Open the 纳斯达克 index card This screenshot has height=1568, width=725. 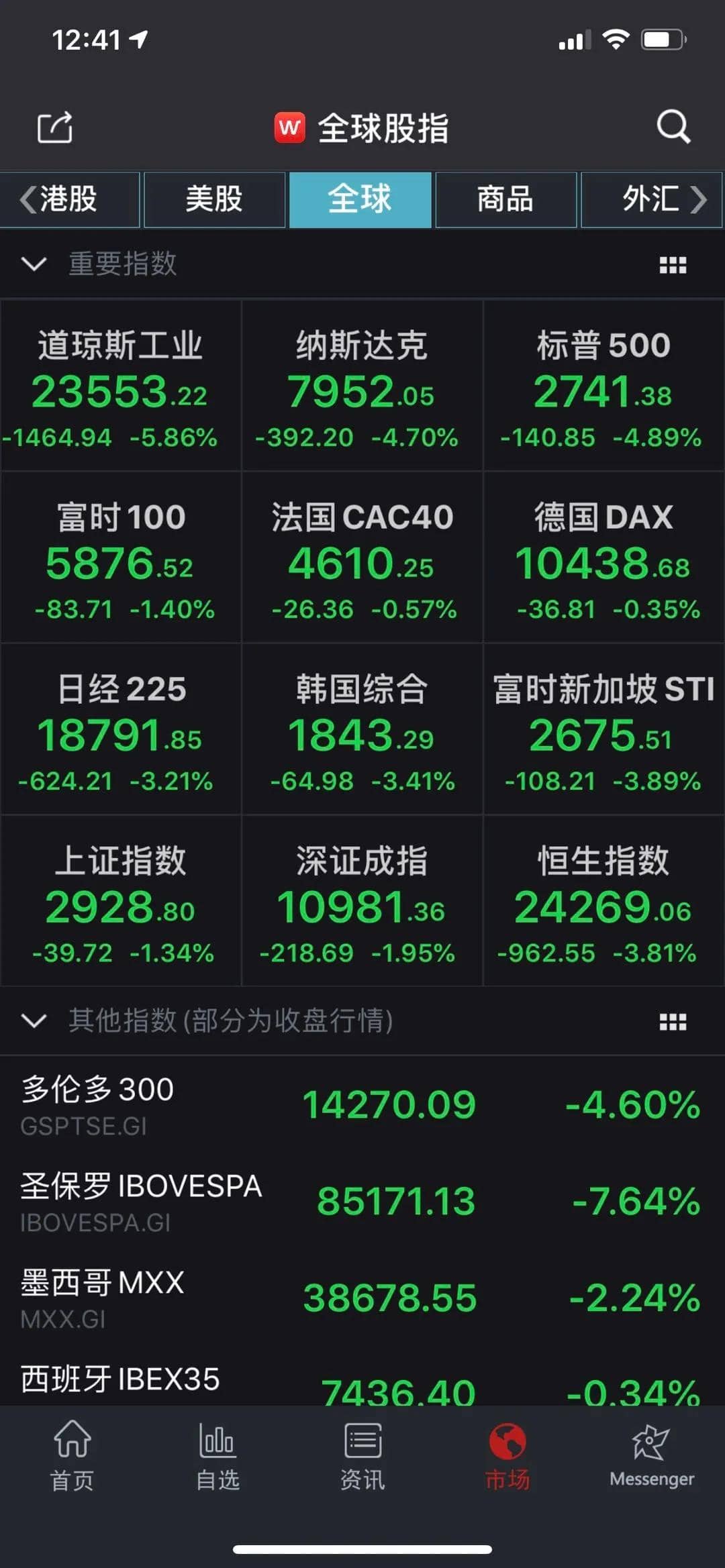[x=362, y=386]
